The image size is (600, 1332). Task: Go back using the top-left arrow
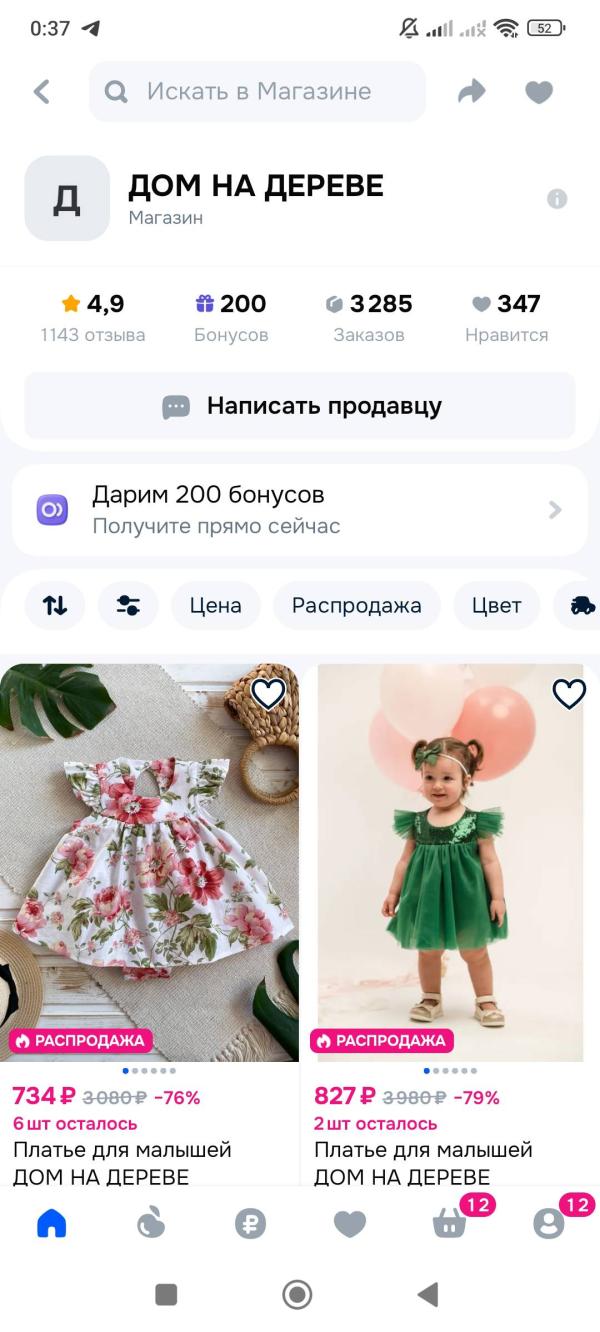(x=41, y=92)
